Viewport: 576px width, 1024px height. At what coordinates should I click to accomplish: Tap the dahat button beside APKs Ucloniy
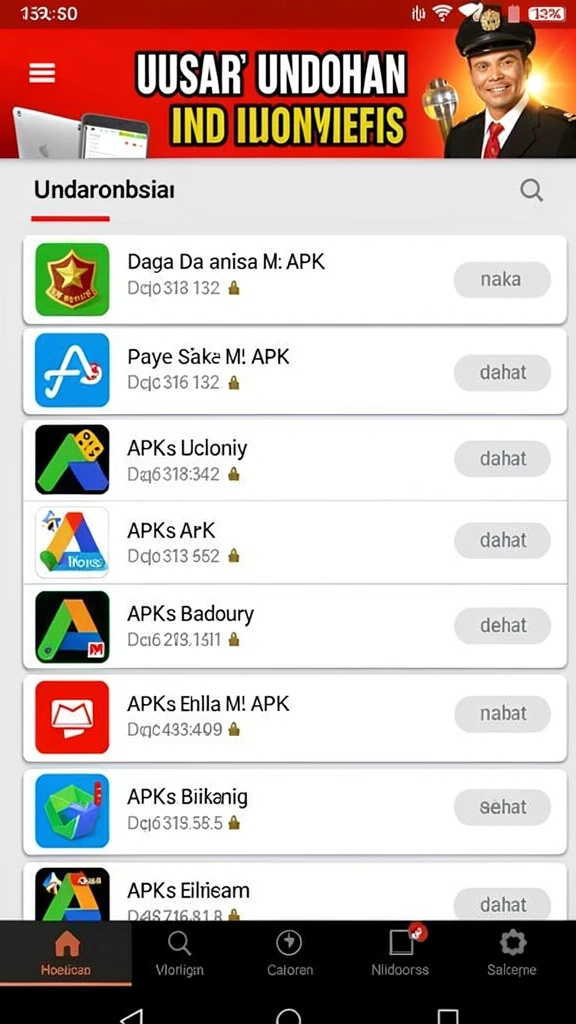pyautogui.click(x=502, y=458)
